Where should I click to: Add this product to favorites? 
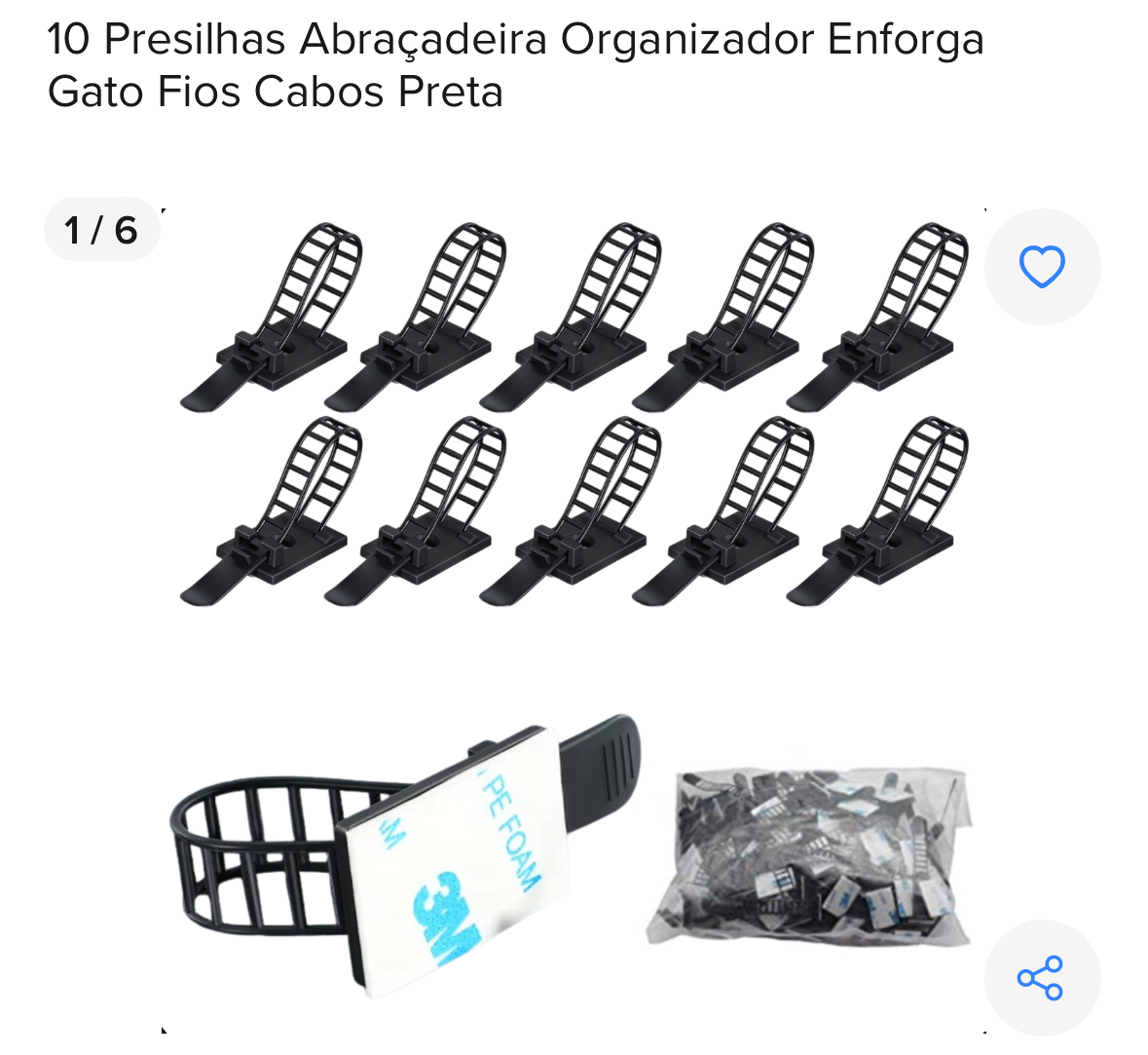pyautogui.click(x=1042, y=267)
